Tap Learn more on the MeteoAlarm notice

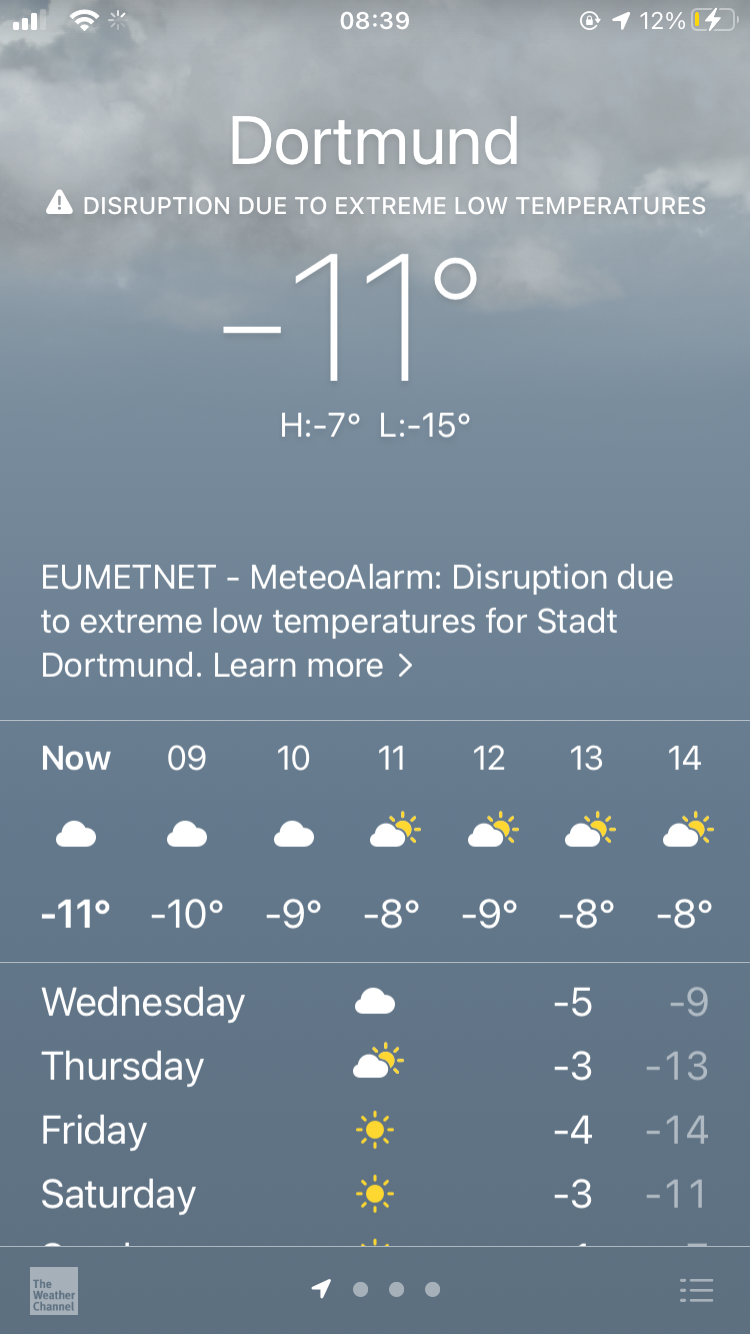(312, 666)
